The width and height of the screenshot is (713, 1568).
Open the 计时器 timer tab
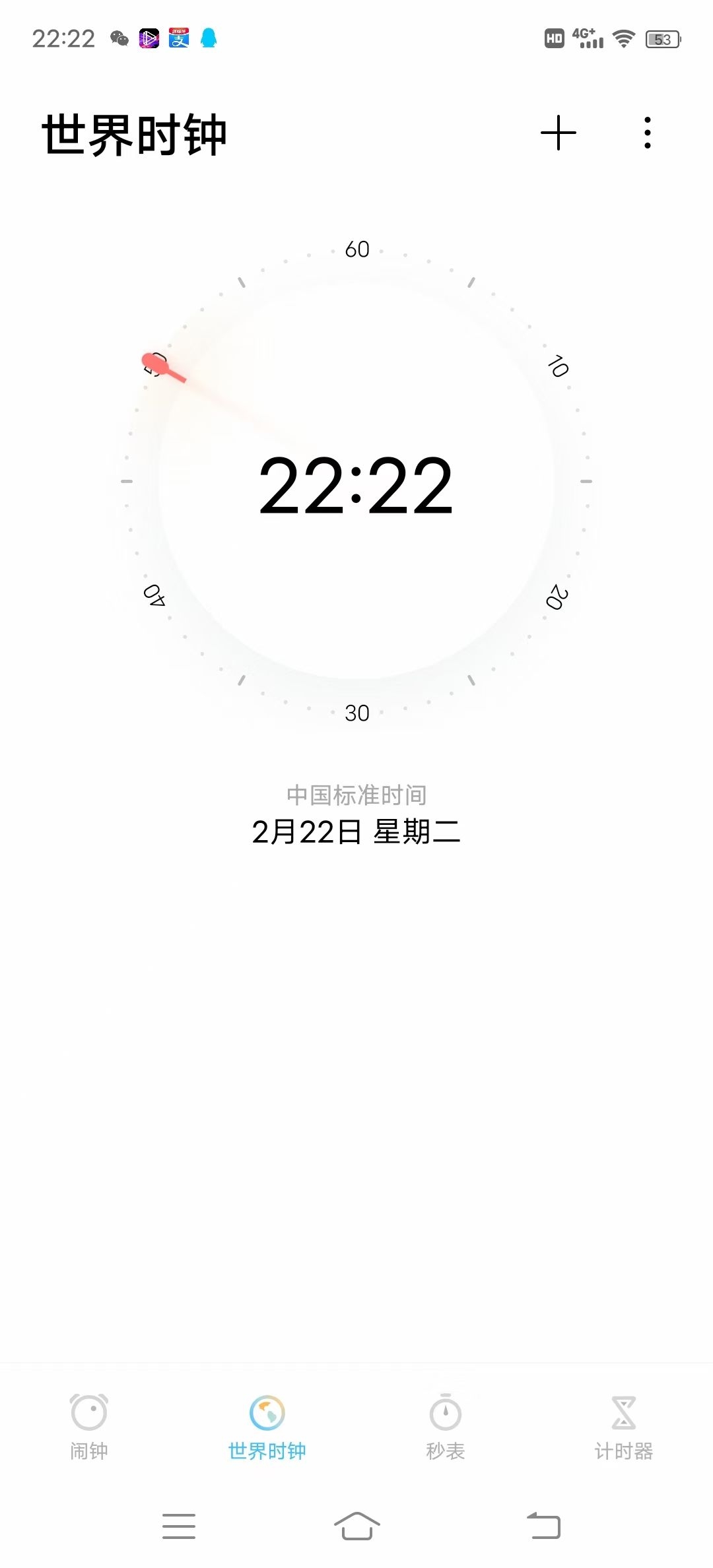[x=623, y=1425]
